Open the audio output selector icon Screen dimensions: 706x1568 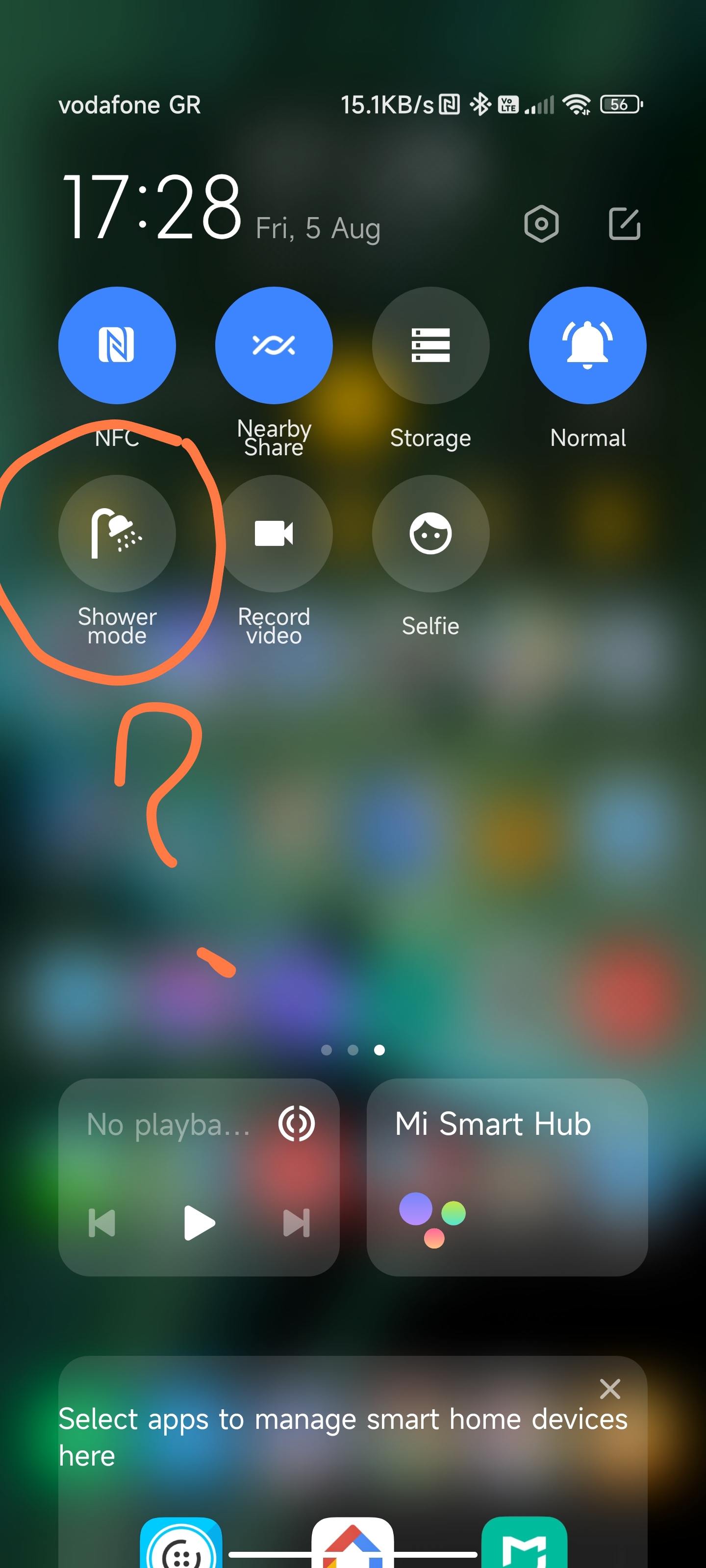[x=296, y=1124]
